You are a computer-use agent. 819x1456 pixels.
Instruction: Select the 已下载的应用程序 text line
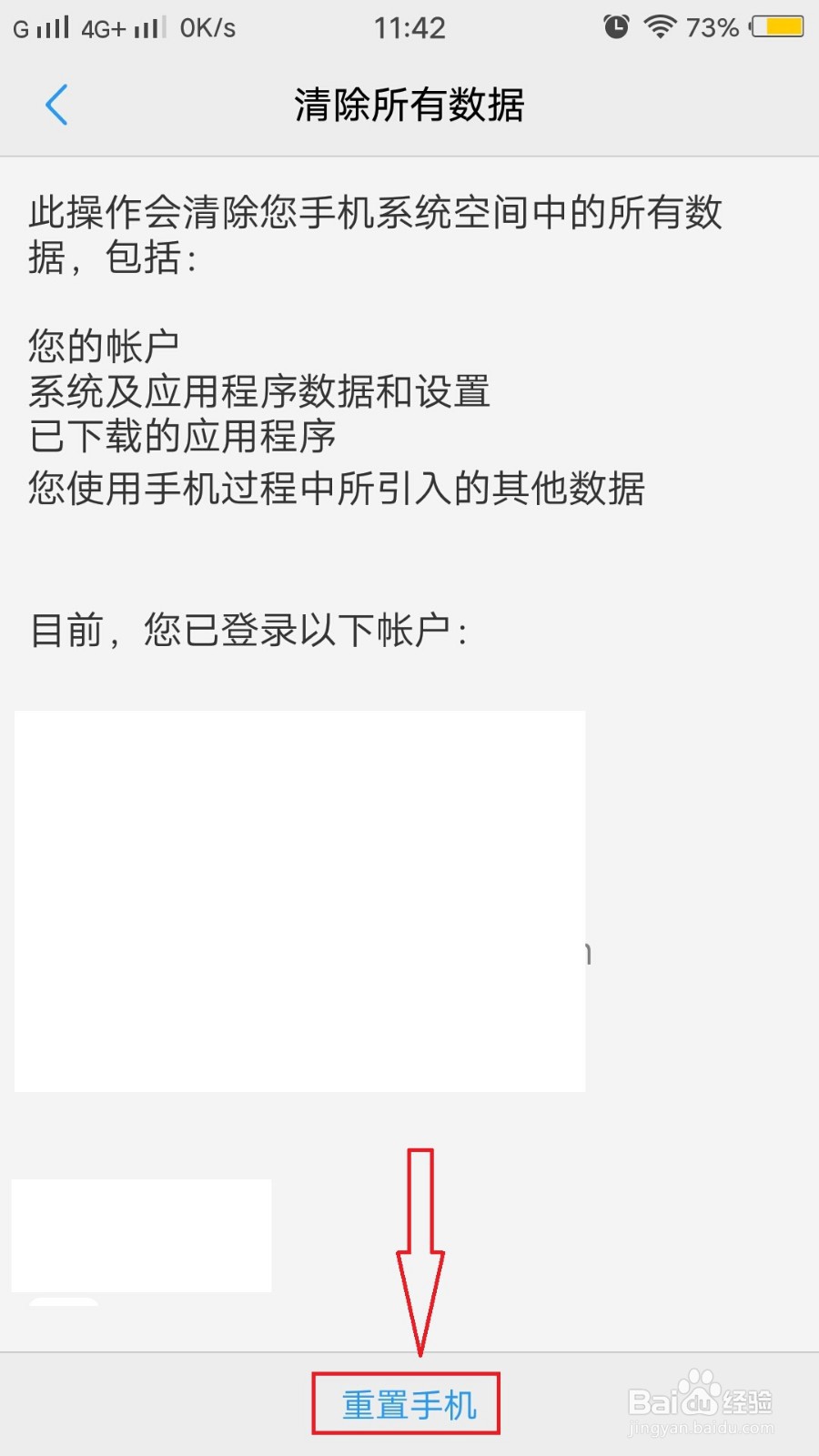tap(181, 438)
